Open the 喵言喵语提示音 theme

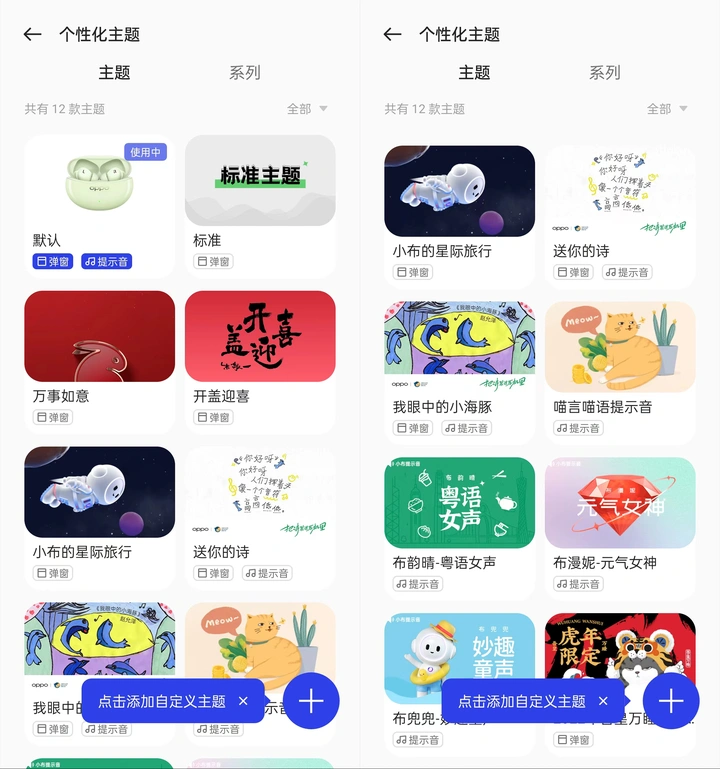[620, 350]
